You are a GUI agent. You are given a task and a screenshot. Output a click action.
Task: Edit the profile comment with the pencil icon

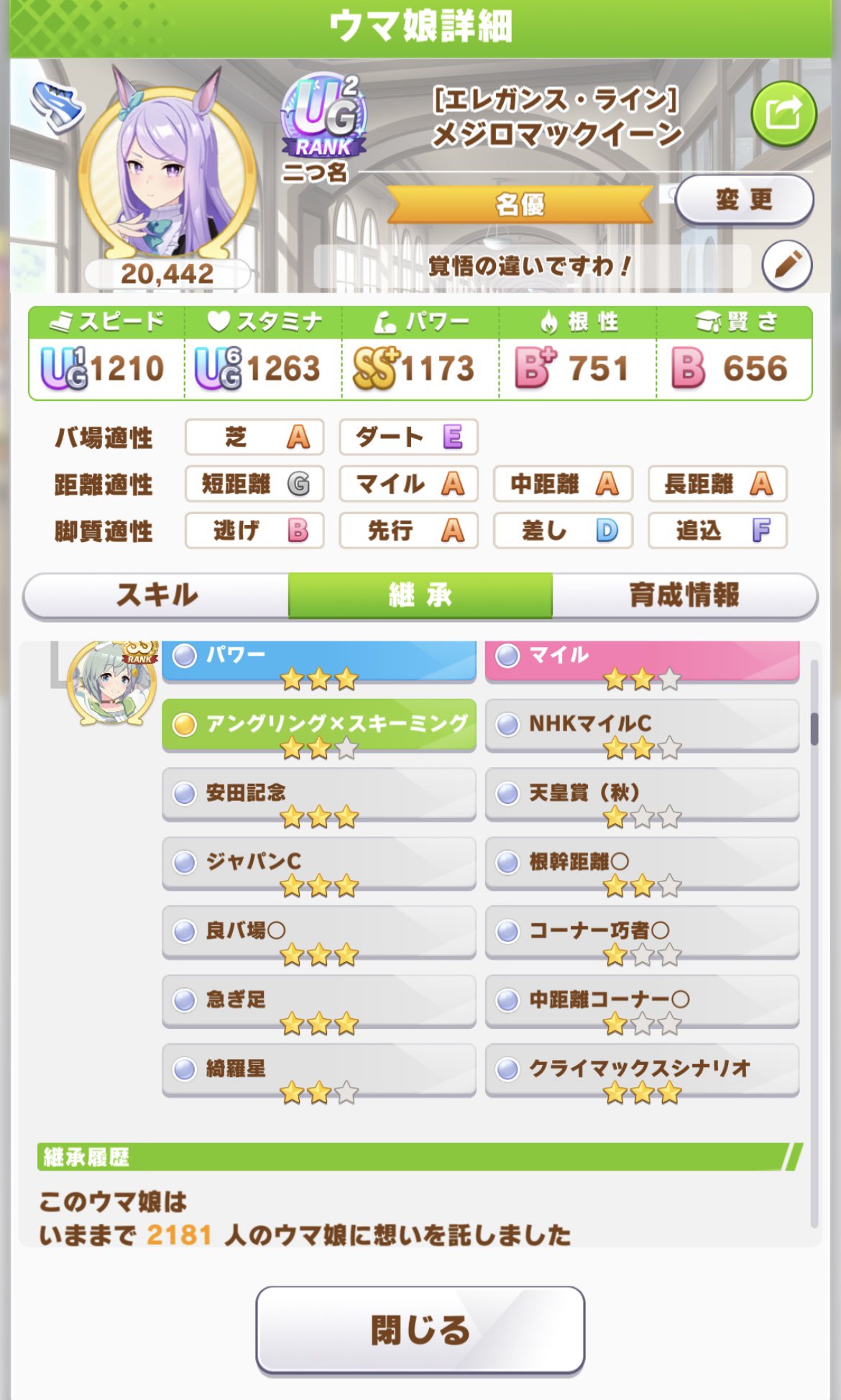[x=787, y=265]
